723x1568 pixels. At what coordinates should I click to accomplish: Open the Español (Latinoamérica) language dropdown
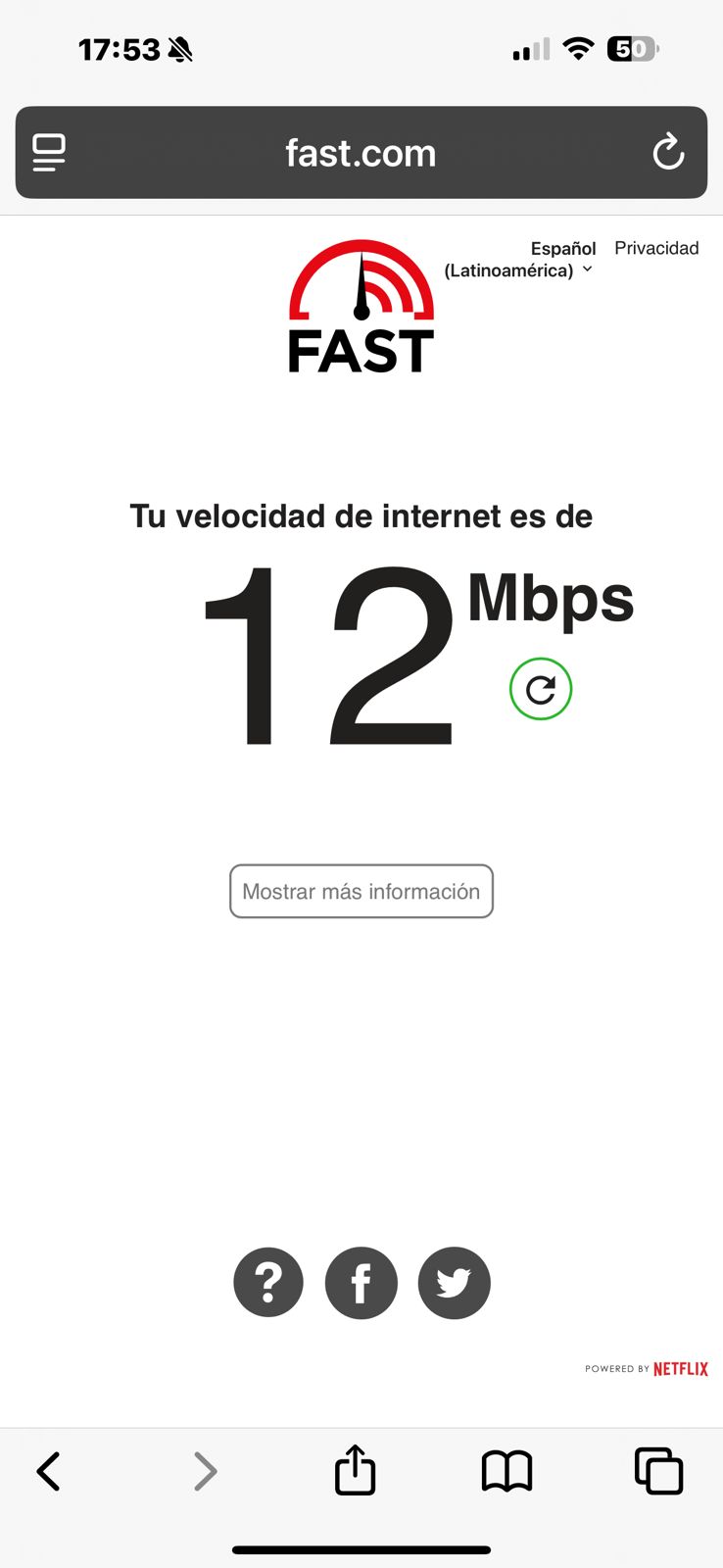519,260
